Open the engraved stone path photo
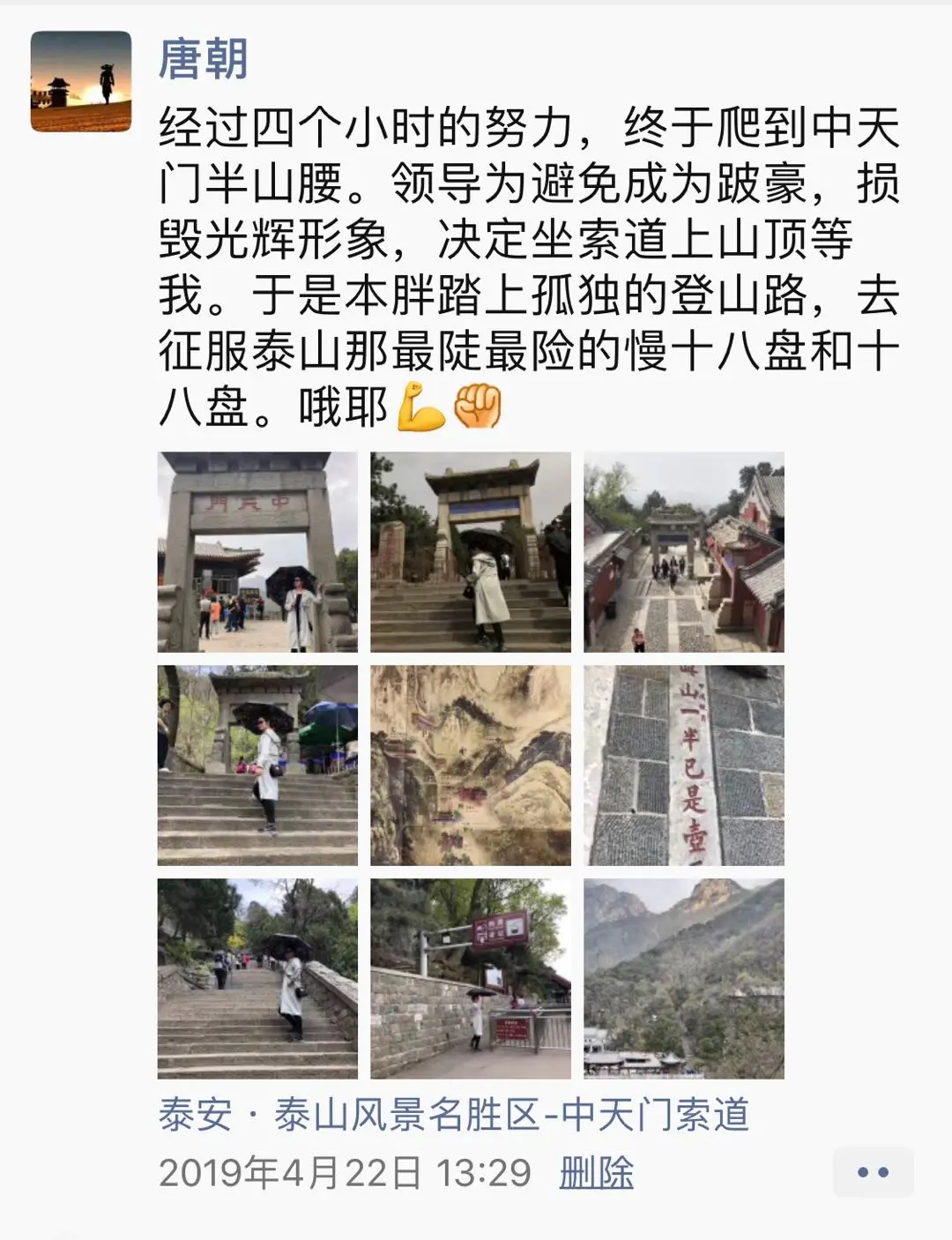The height and width of the screenshot is (1240, 952). click(683, 766)
